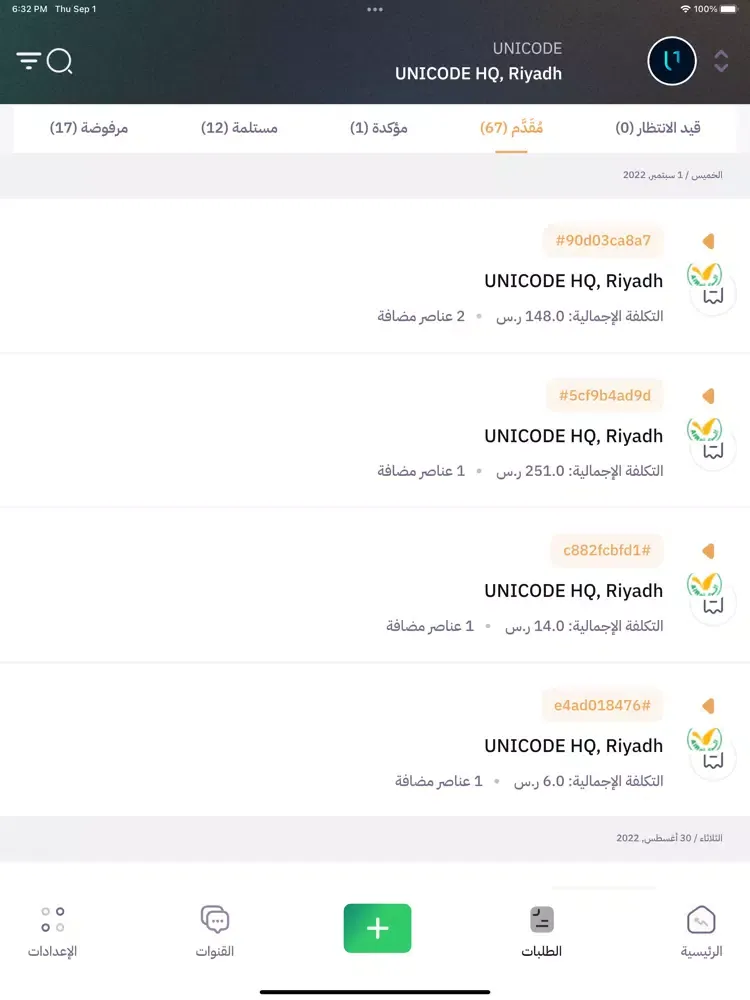Open the الطلبات orders tab
This screenshot has width=750, height=1000.
tap(541, 931)
